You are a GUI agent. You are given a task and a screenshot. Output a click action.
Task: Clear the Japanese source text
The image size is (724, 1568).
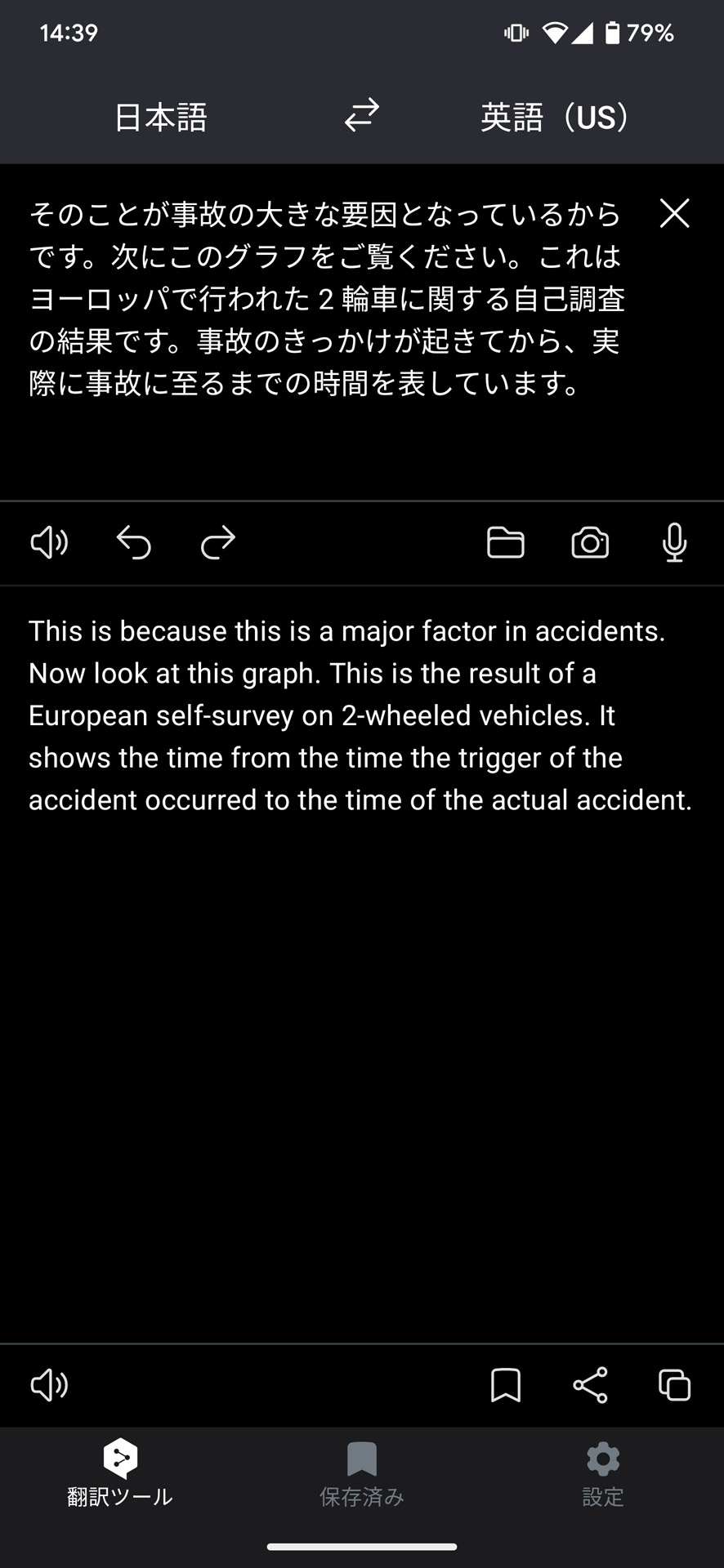[x=674, y=213]
